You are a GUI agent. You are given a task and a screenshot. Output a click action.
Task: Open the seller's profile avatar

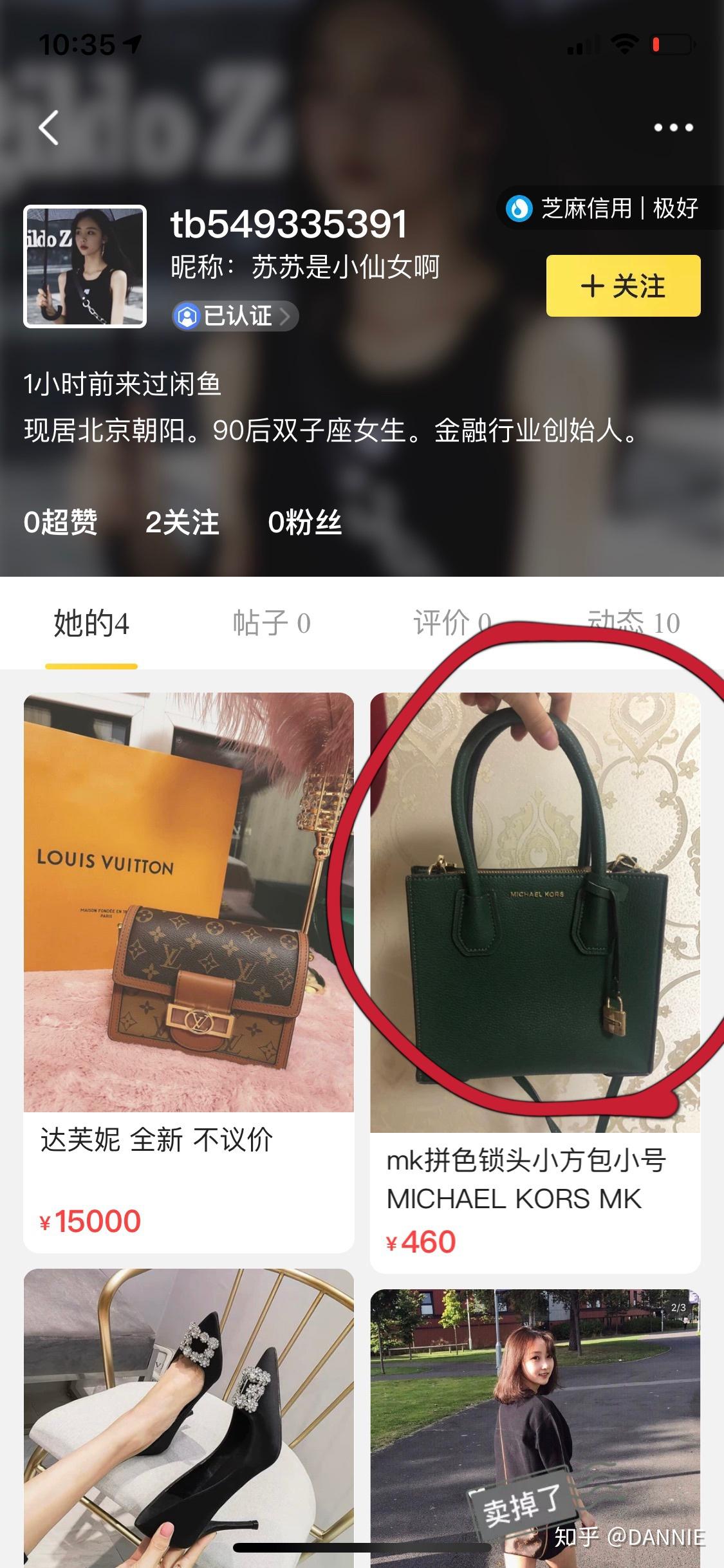(x=85, y=266)
